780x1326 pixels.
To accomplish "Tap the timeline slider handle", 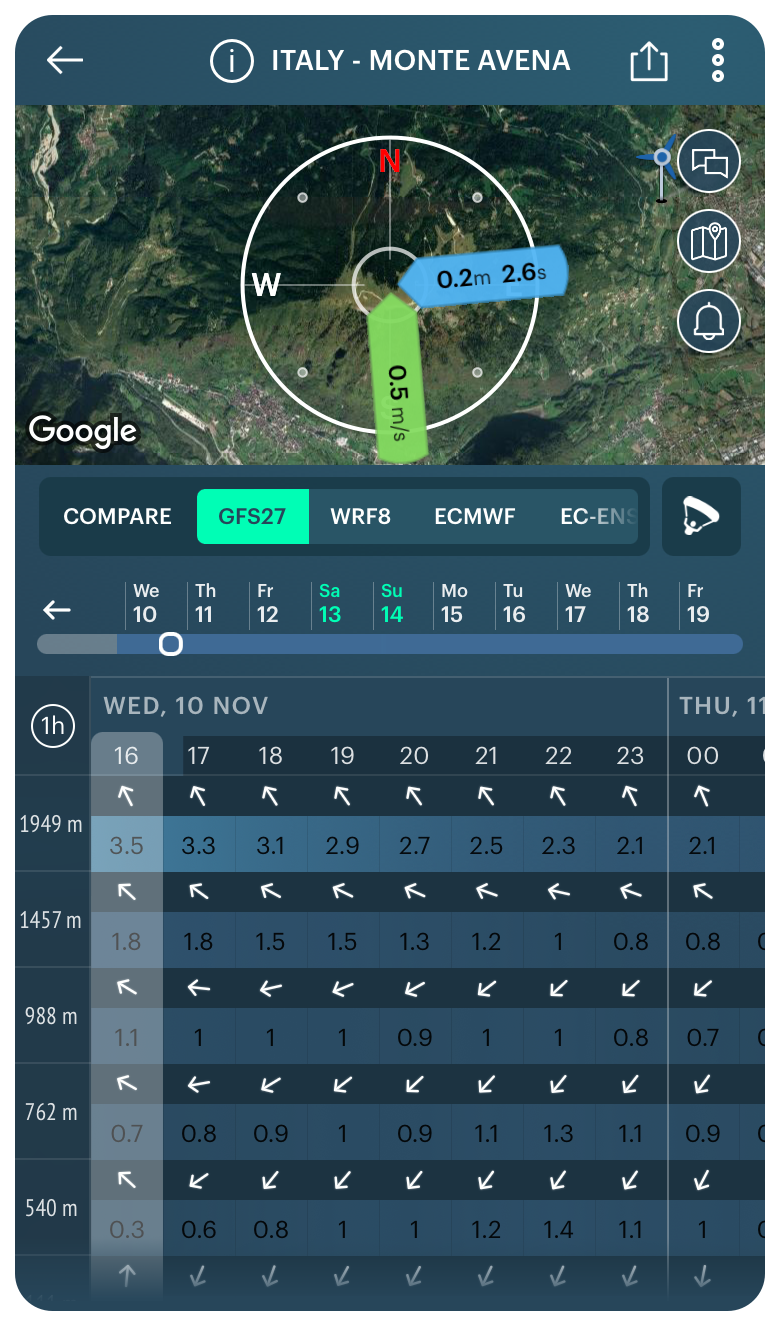I will 171,644.
